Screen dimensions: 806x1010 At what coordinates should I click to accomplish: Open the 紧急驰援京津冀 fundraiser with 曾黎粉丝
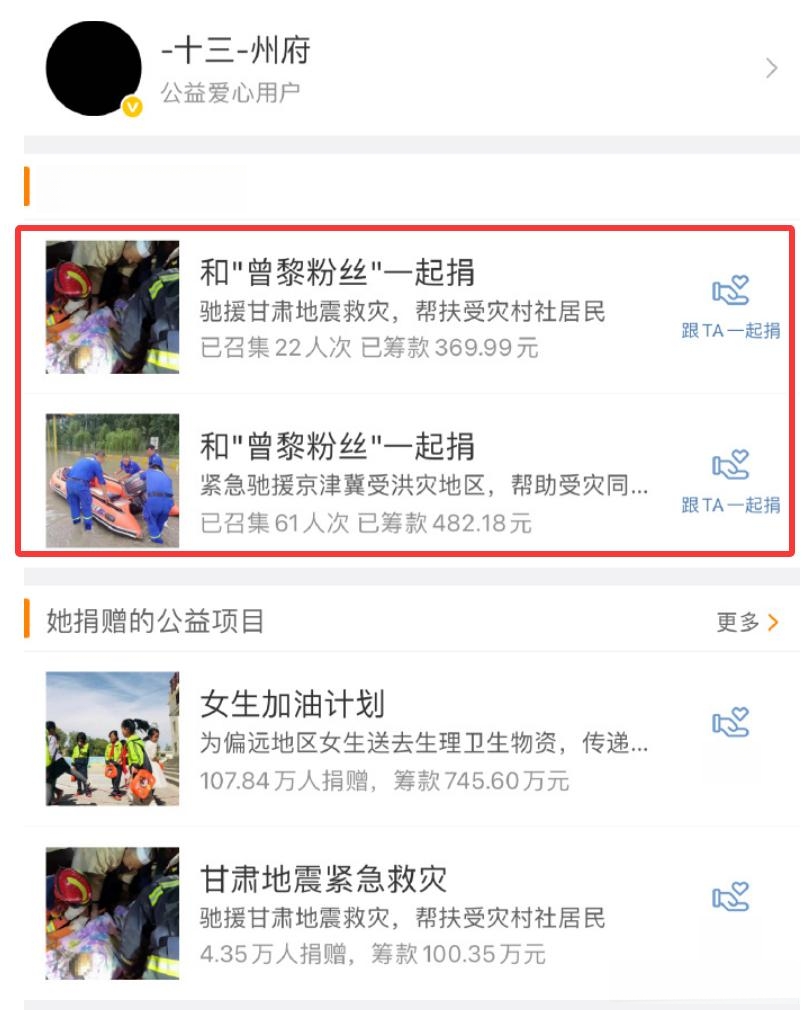400,482
